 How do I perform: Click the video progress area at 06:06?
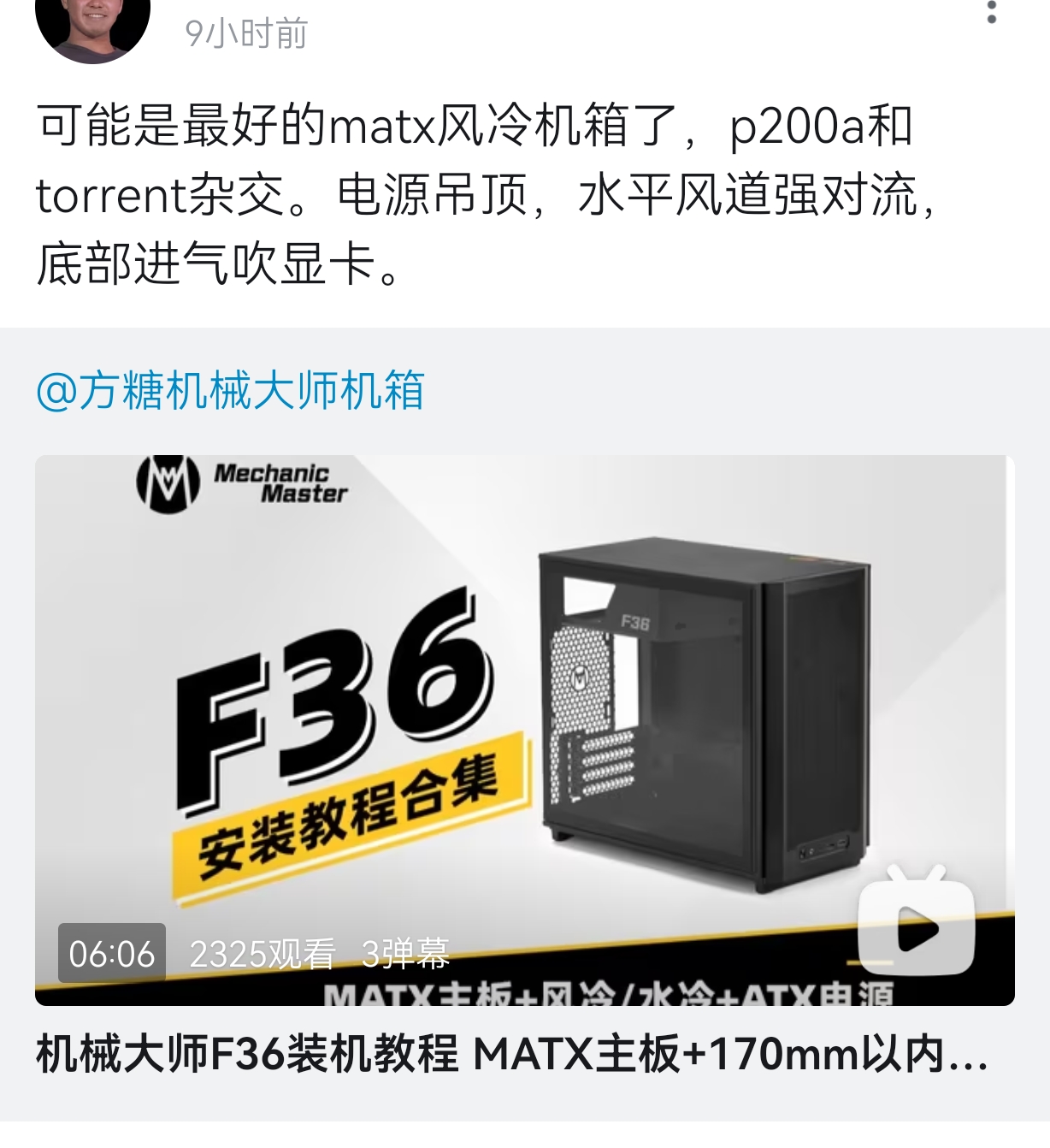click(x=113, y=952)
